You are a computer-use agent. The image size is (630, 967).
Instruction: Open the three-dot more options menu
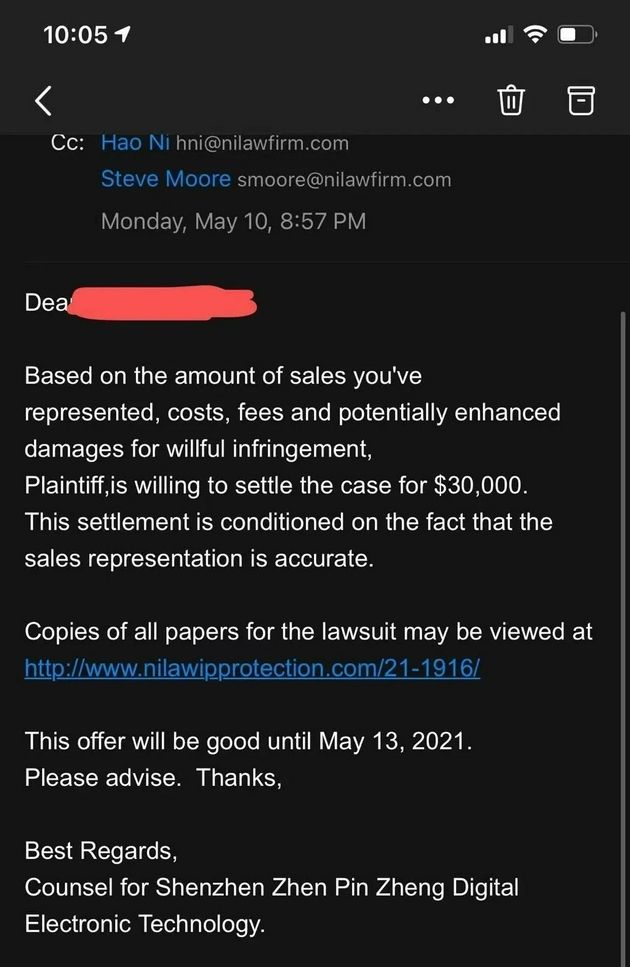click(x=438, y=101)
